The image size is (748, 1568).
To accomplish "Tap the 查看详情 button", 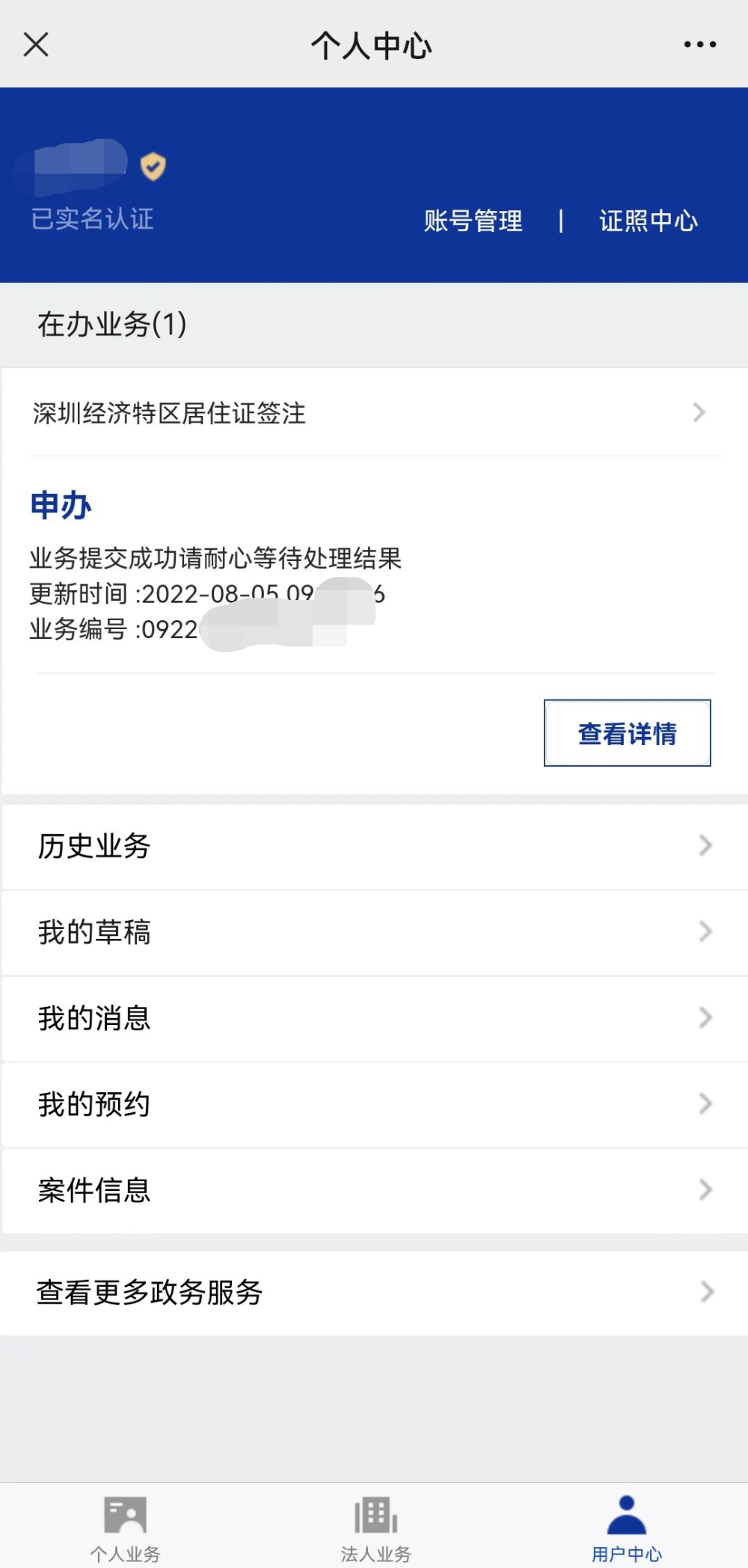I will (627, 733).
